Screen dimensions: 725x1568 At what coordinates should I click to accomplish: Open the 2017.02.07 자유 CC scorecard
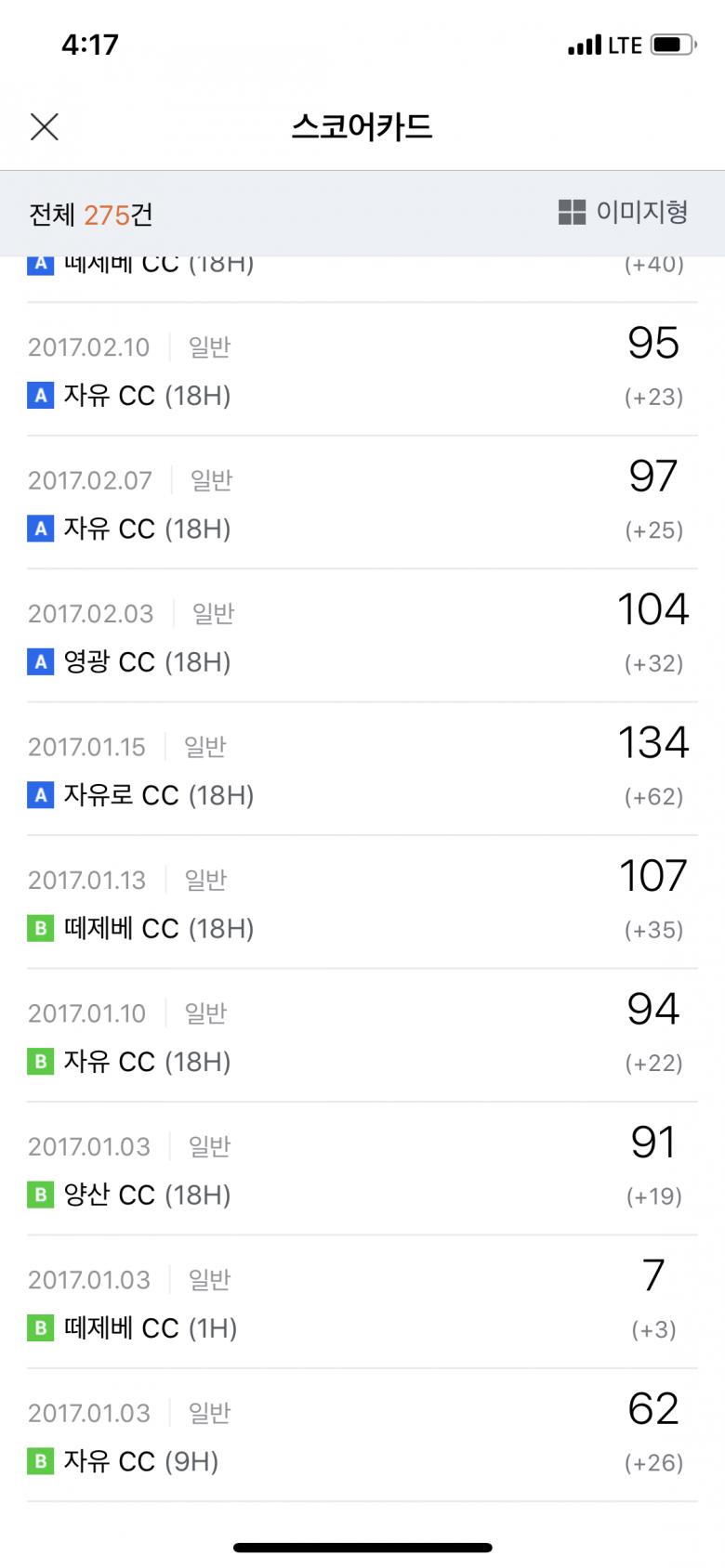(x=362, y=503)
